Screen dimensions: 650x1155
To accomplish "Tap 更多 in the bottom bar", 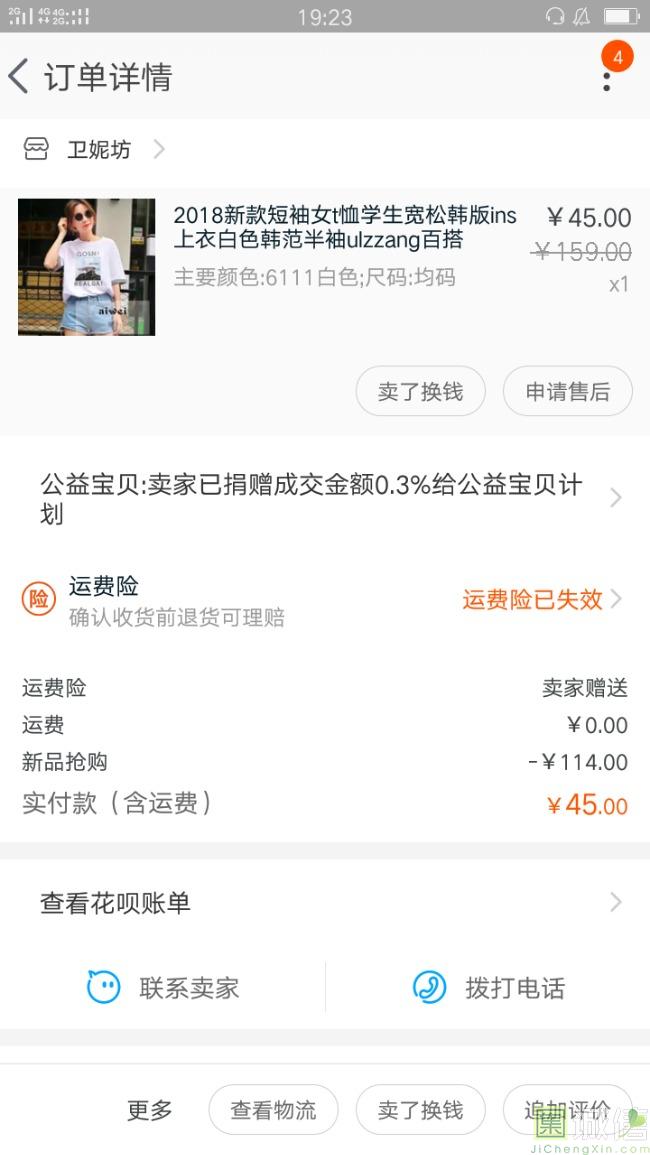I will coord(150,1110).
